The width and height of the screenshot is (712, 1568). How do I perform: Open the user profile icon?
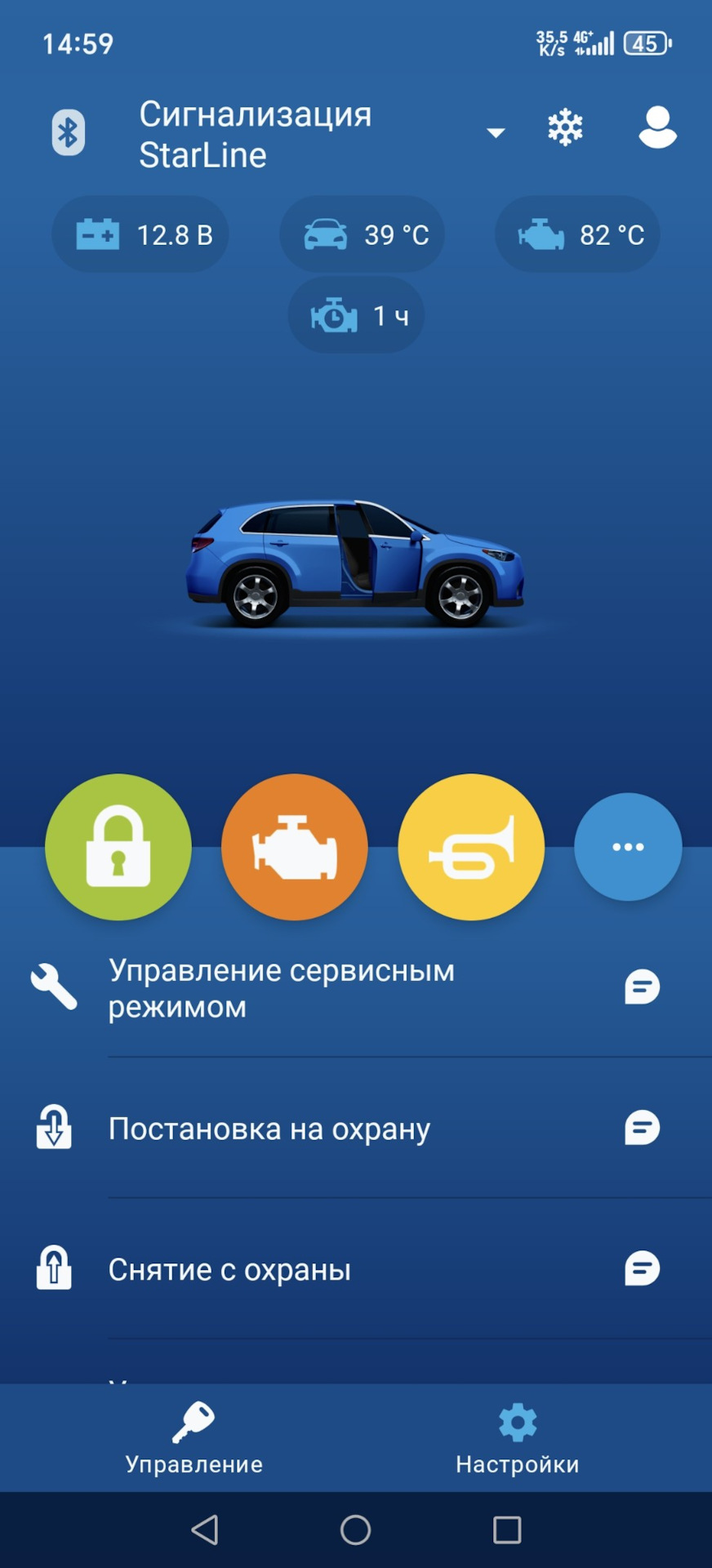tap(657, 129)
